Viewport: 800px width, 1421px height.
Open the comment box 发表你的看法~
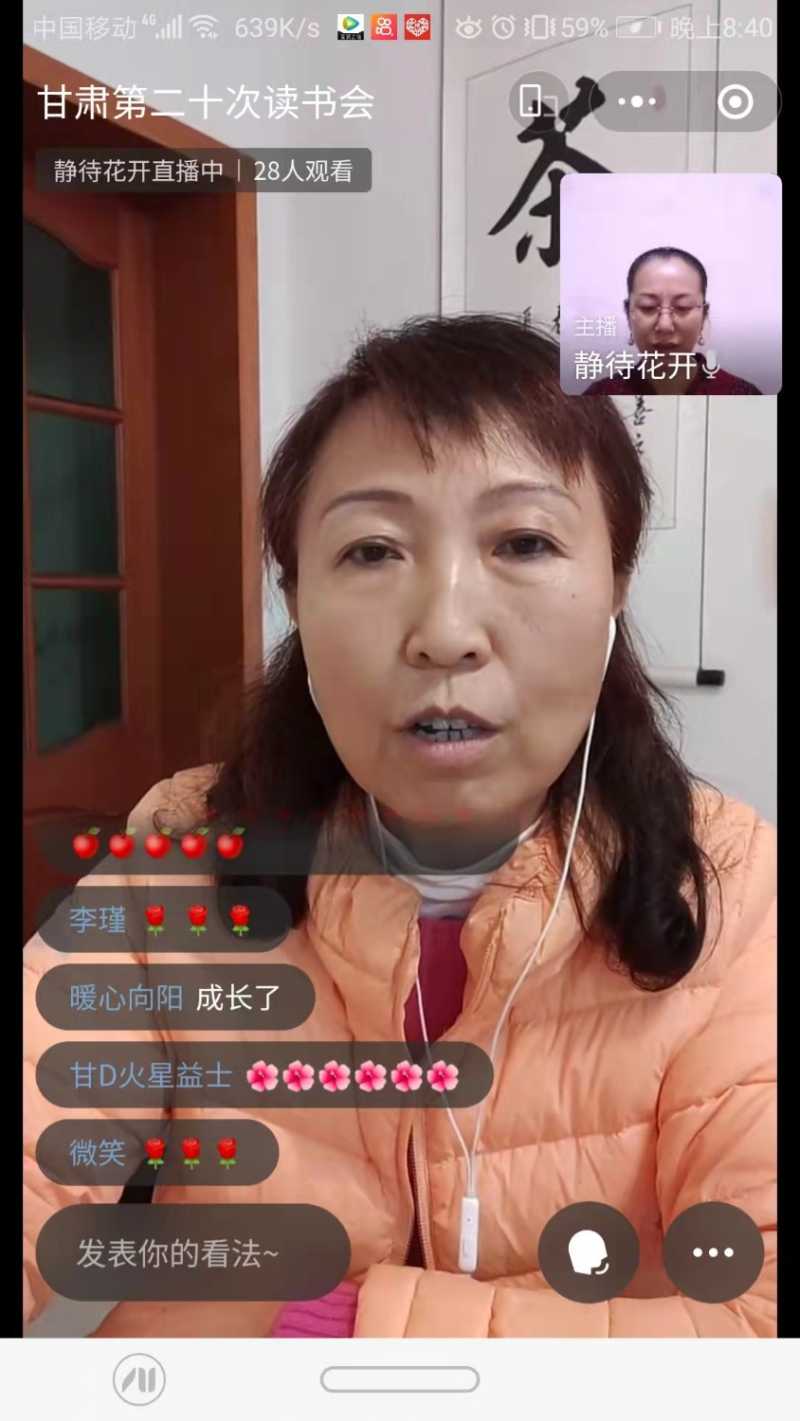tap(193, 1253)
